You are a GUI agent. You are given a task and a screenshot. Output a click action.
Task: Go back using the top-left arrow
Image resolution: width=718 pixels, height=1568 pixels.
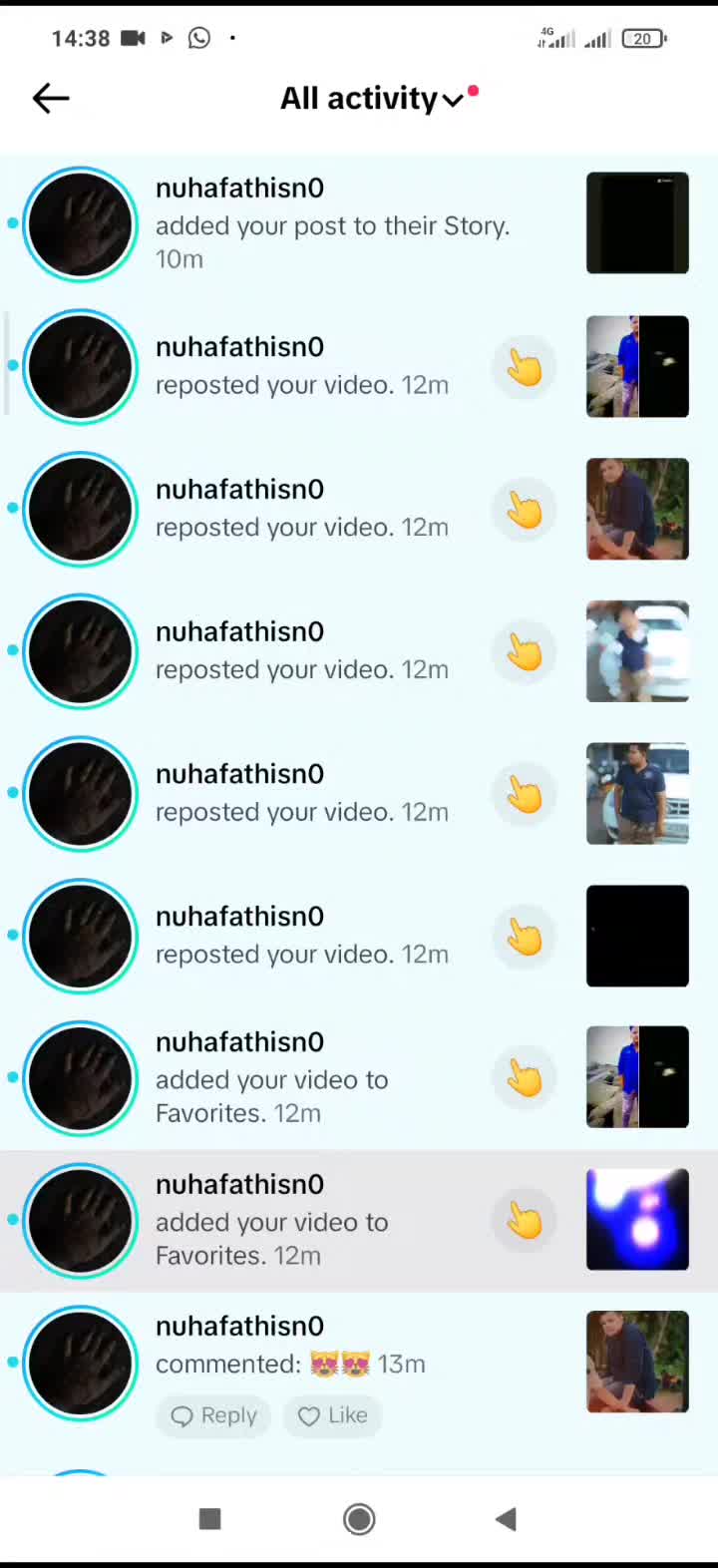51,98
